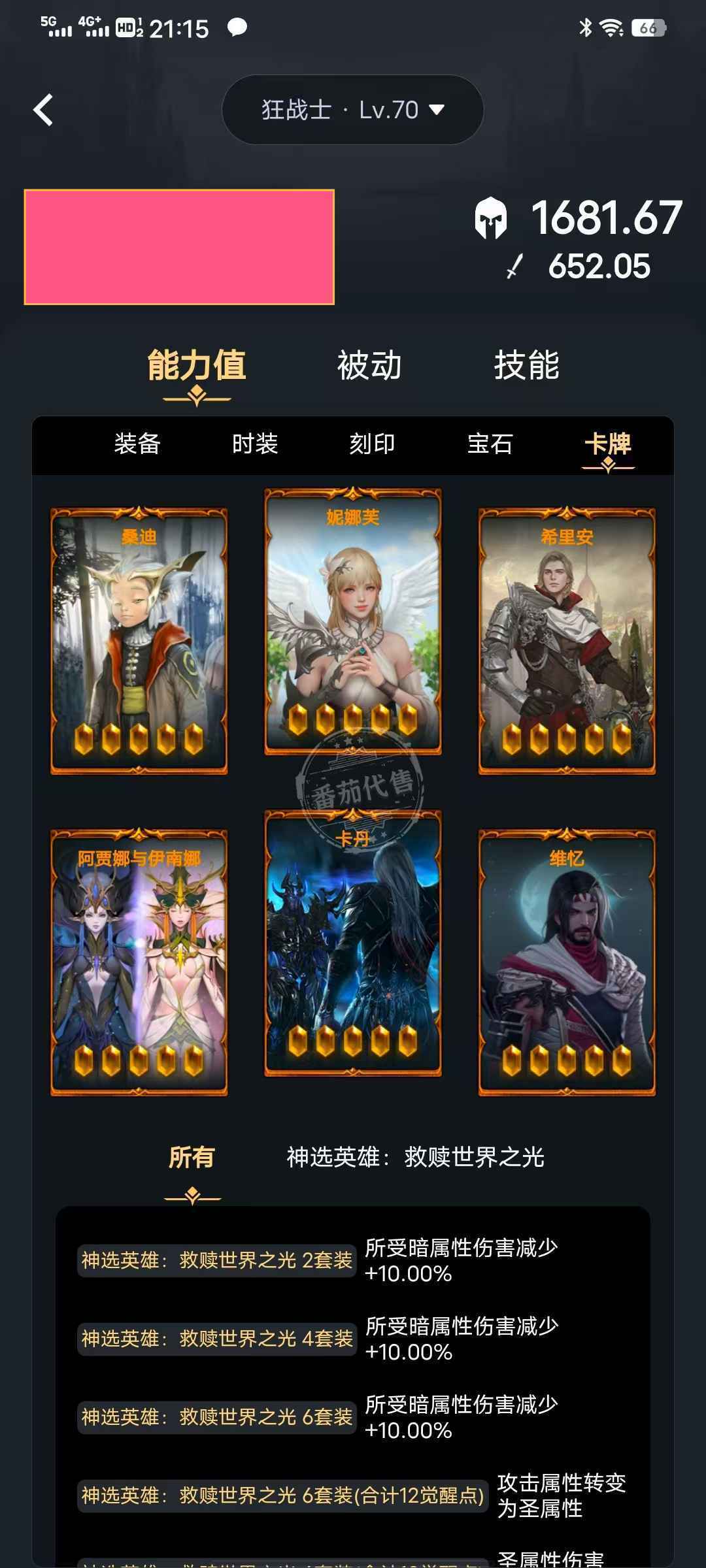
Task: Open the 刻印 sub-tab
Action: pos(372,444)
